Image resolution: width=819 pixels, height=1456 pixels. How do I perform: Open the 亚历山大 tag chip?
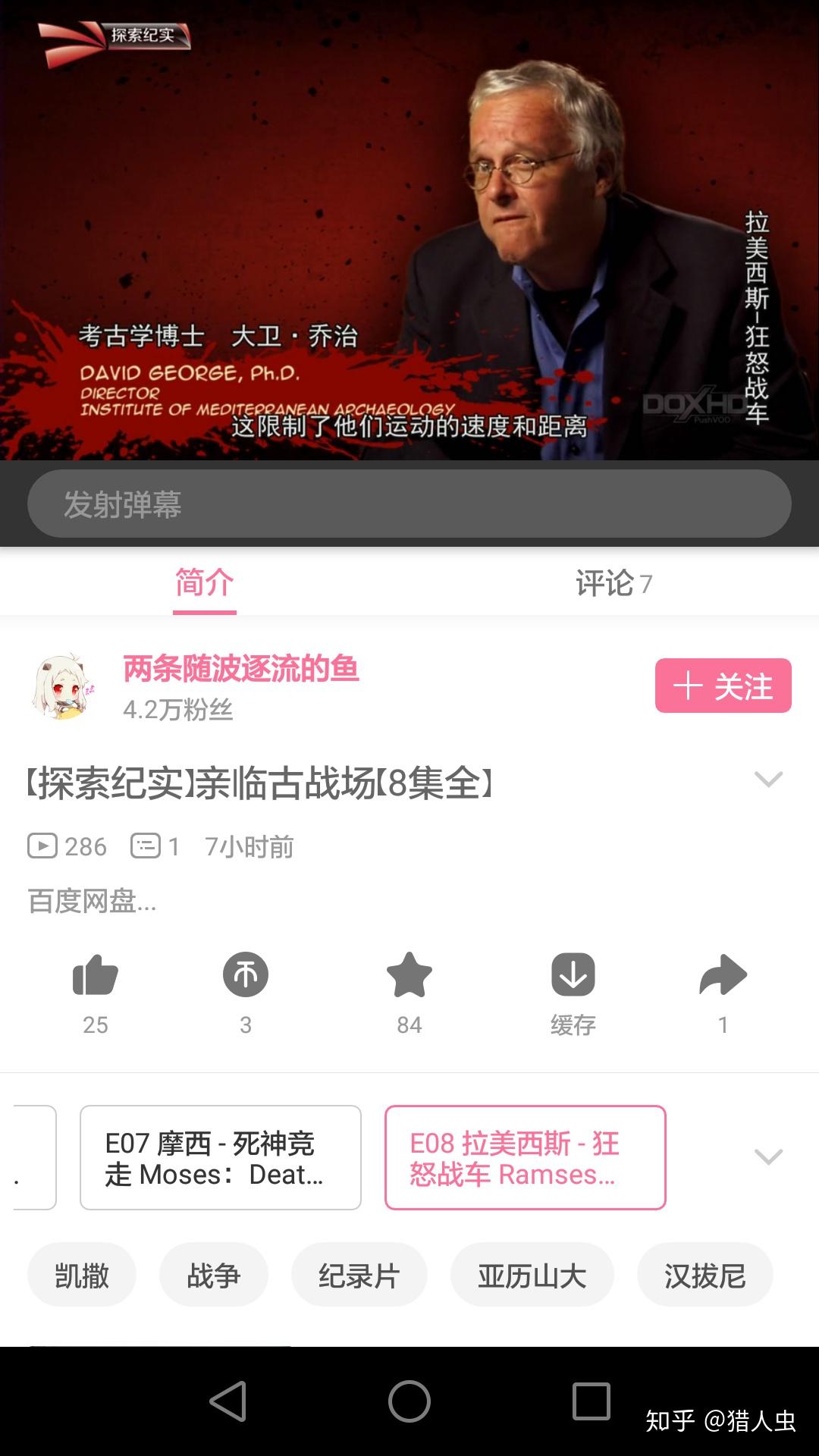coord(532,1275)
